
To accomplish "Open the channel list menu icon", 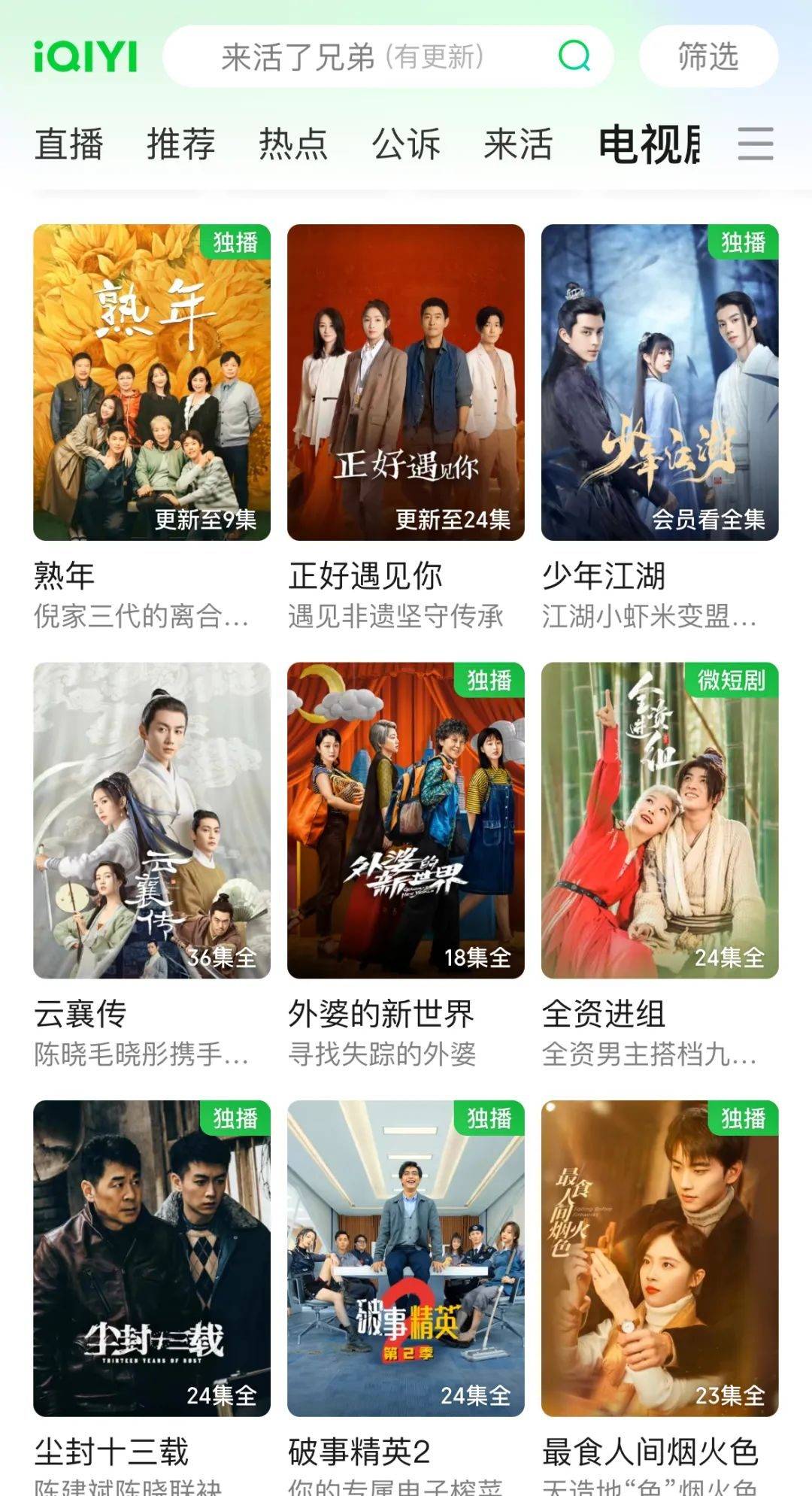I will pyautogui.click(x=755, y=144).
